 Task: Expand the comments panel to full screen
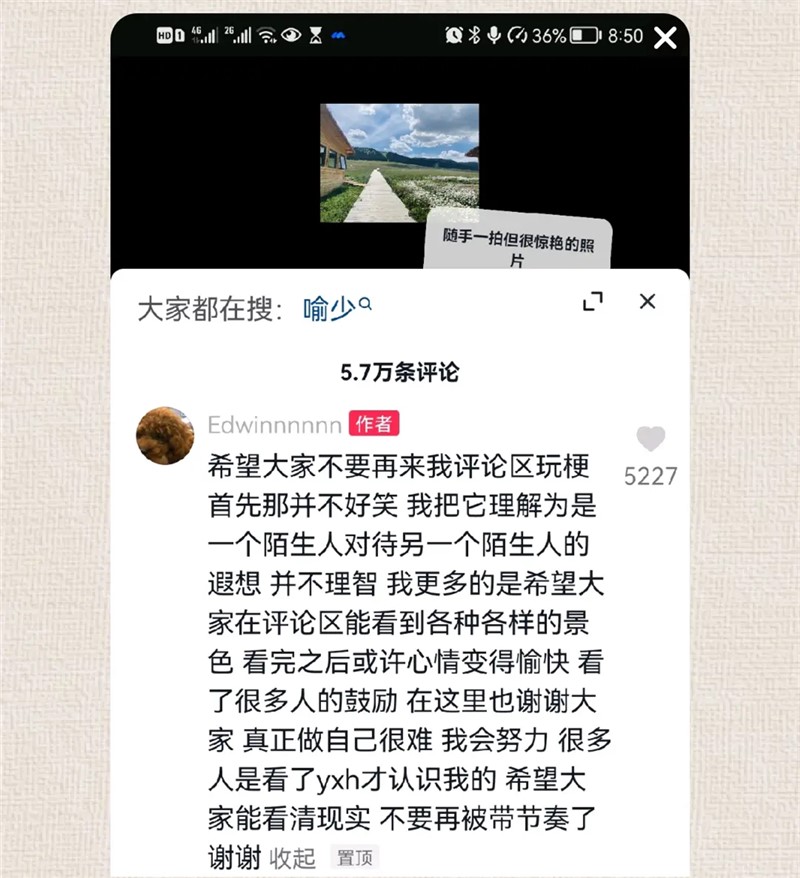593,302
